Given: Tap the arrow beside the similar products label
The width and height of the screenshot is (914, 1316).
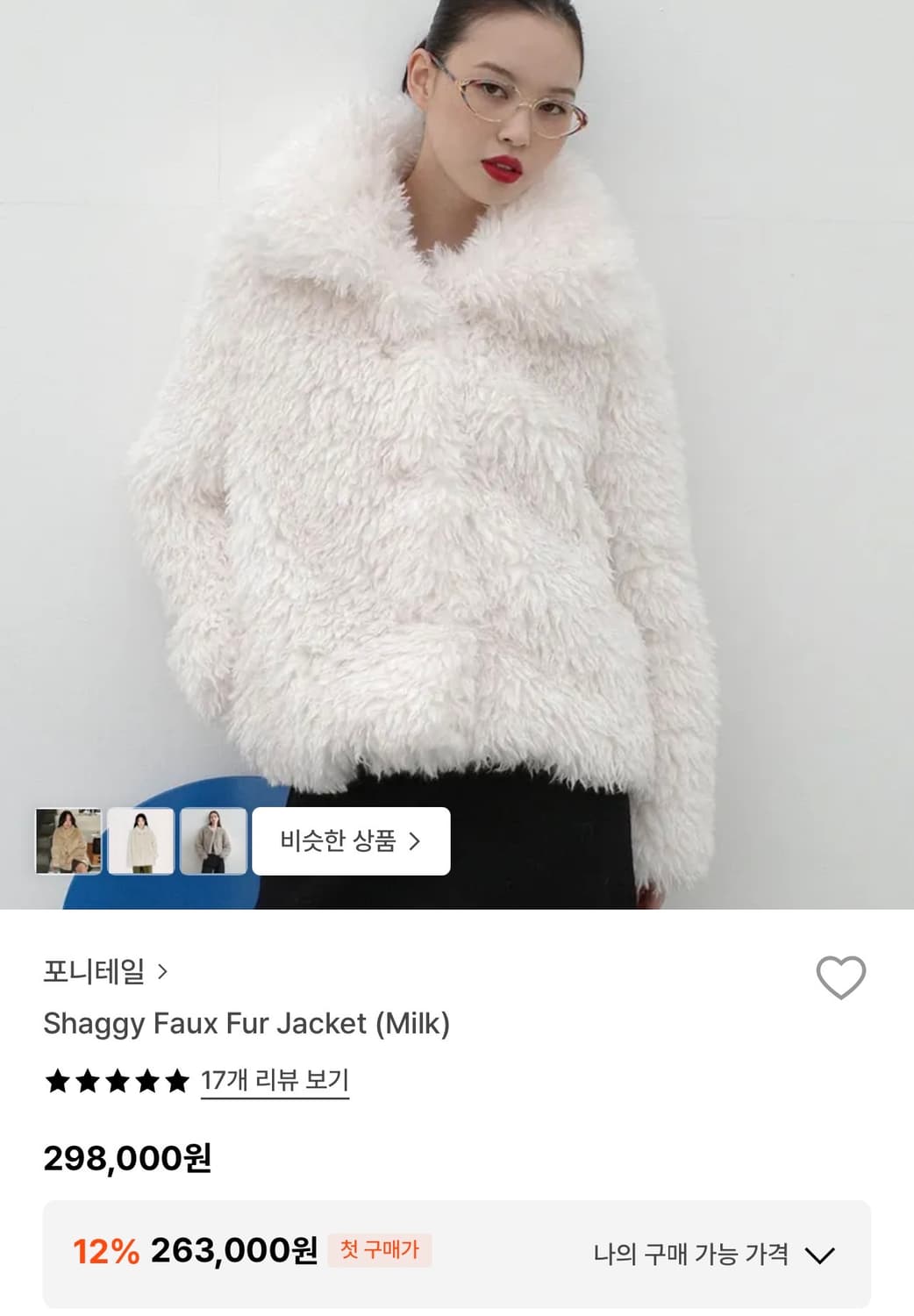Looking at the screenshot, I should click(x=412, y=841).
